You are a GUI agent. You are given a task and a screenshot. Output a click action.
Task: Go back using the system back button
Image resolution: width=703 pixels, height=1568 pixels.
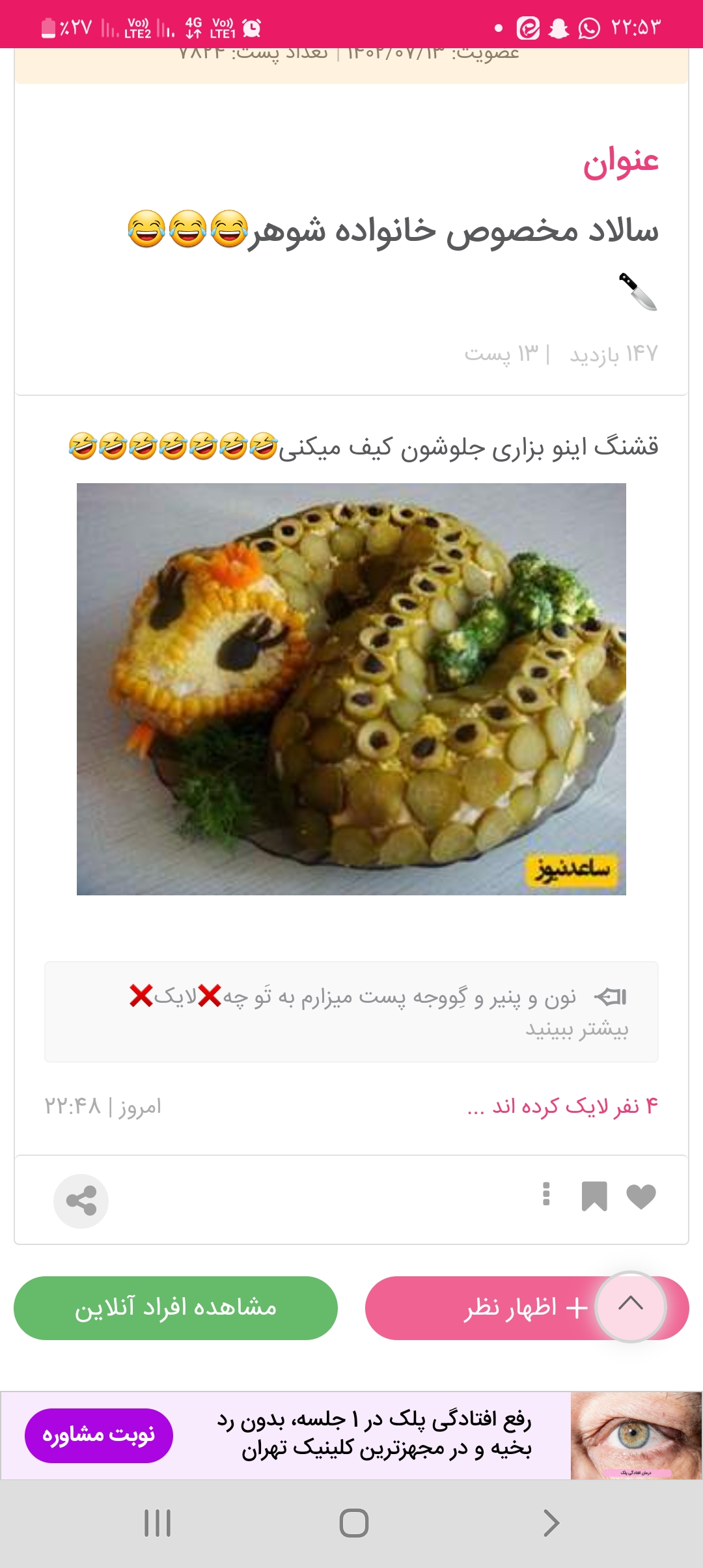click(x=551, y=1523)
